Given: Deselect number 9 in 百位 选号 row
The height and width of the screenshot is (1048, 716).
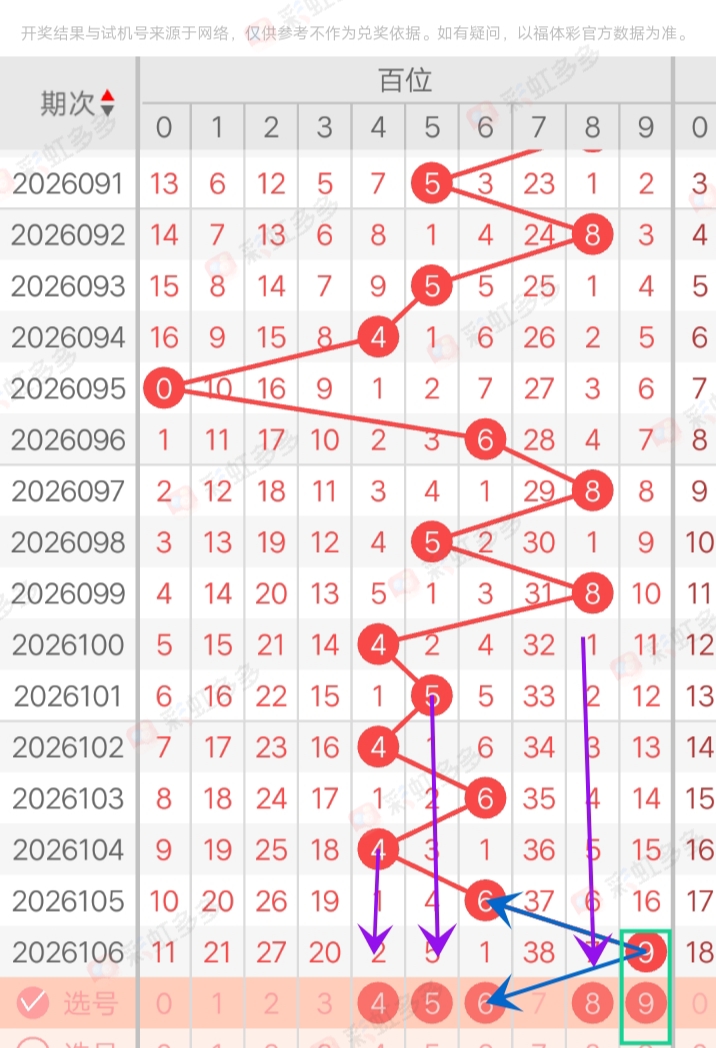Looking at the screenshot, I should (646, 1002).
